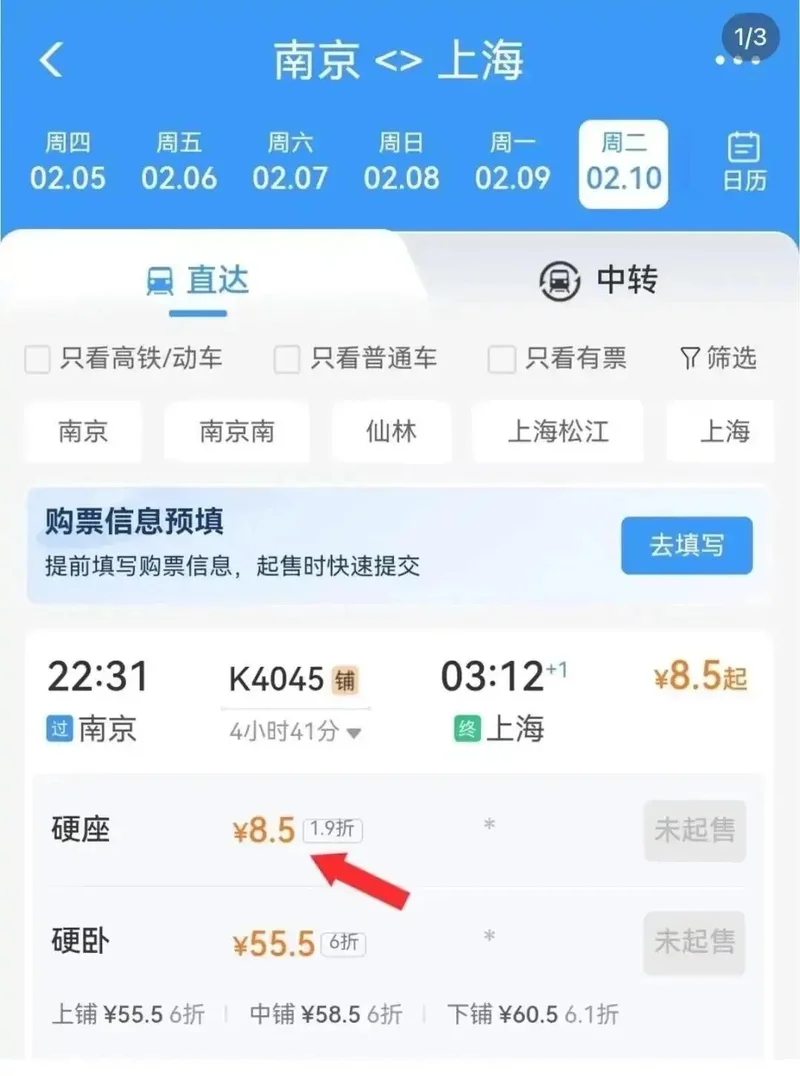Filter by 上海松江 station chip
This screenshot has width=800, height=1076.
[x=558, y=432]
